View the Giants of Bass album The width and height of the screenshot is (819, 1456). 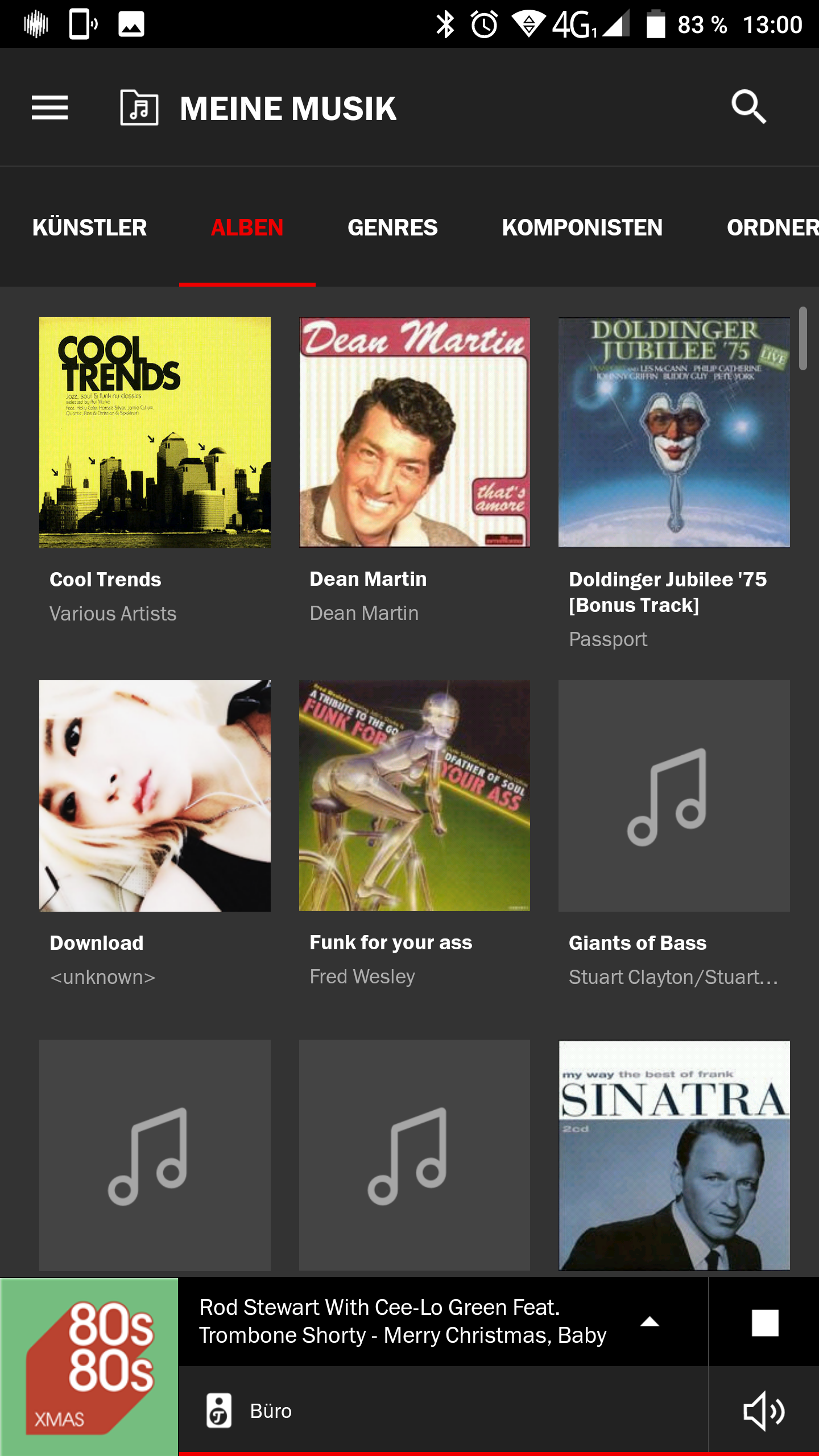click(x=674, y=796)
